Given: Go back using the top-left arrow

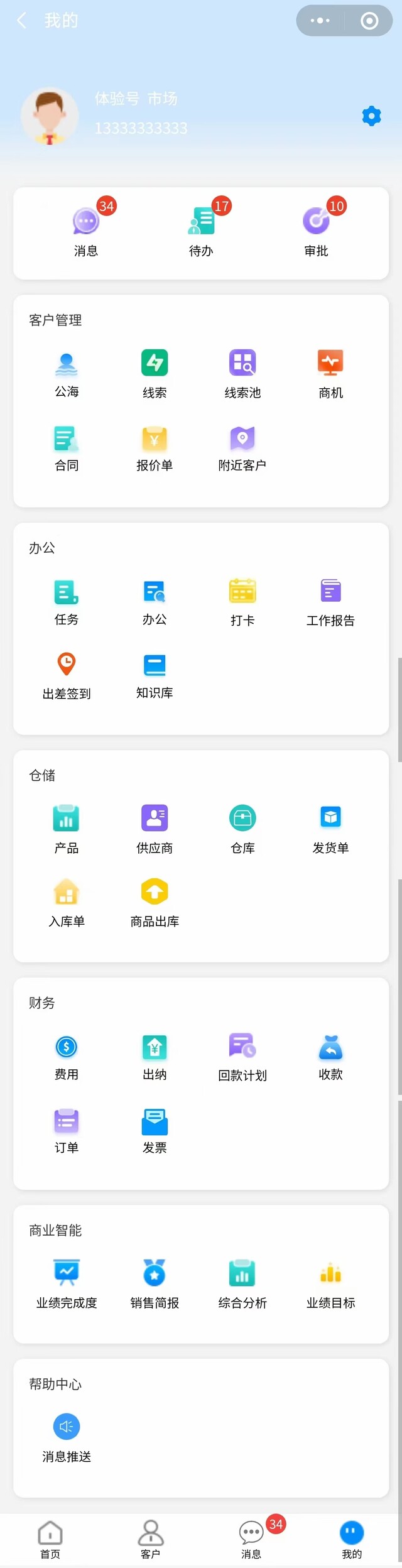Looking at the screenshot, I should [x=21, y=21].
